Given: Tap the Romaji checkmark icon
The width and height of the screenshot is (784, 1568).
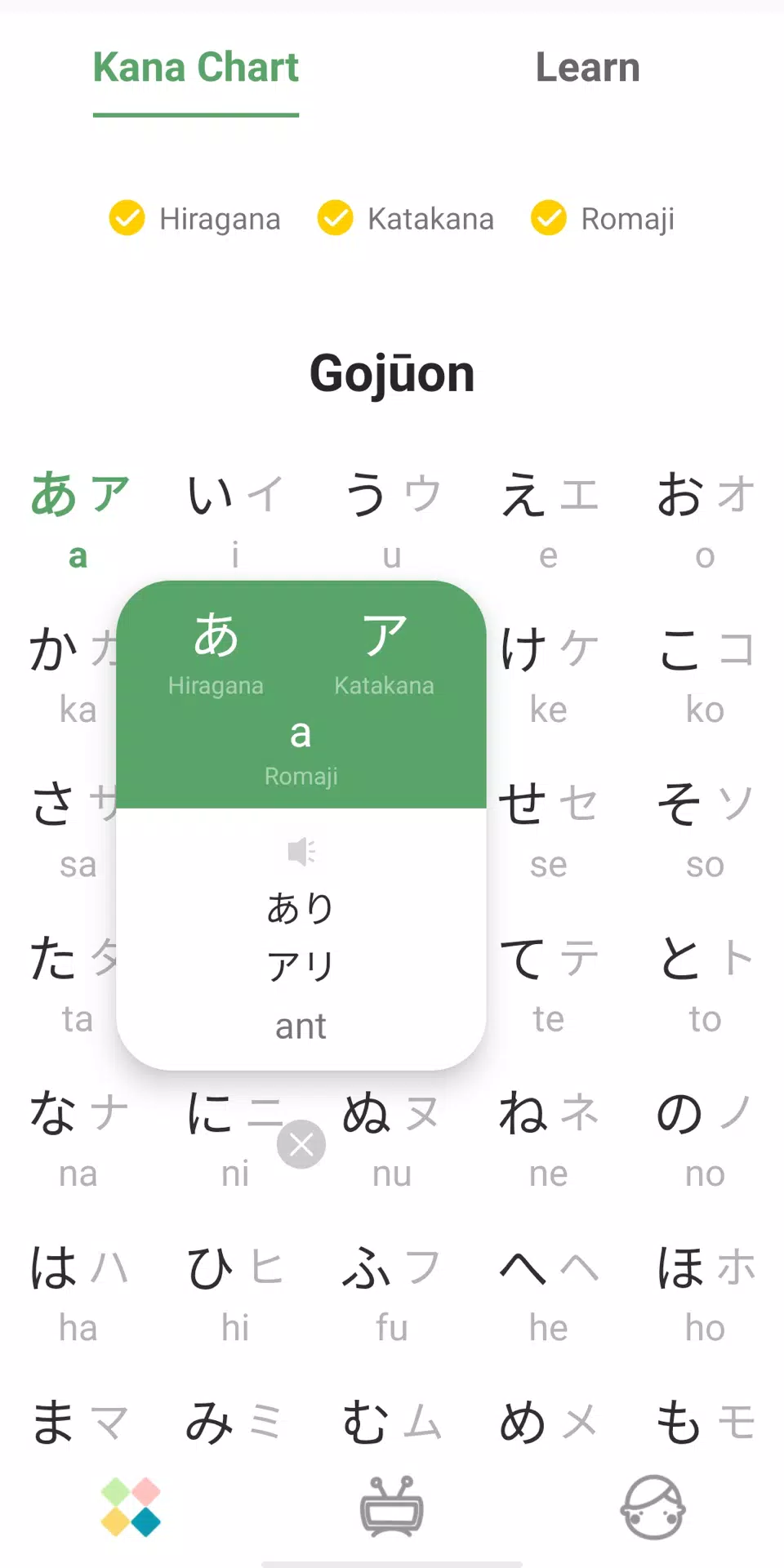Looking at the screenshot, I should click(x=547, y=218).
